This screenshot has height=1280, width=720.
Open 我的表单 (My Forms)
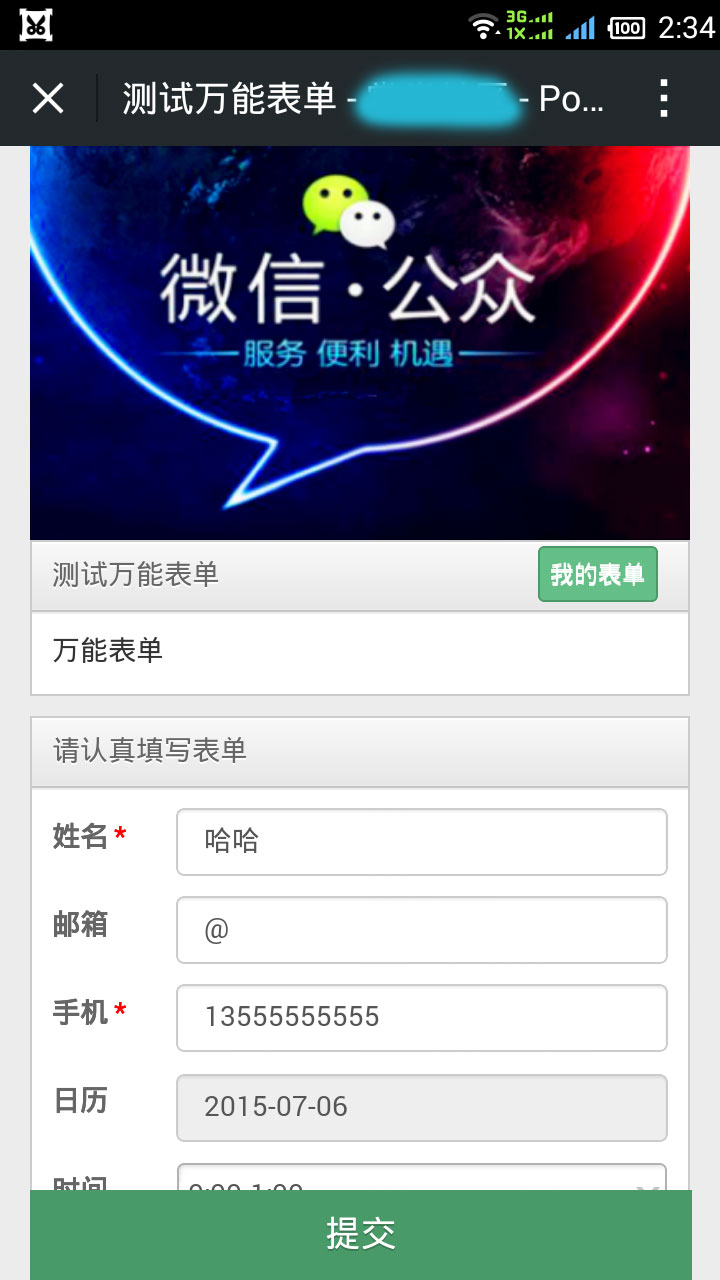click(598, 574)
